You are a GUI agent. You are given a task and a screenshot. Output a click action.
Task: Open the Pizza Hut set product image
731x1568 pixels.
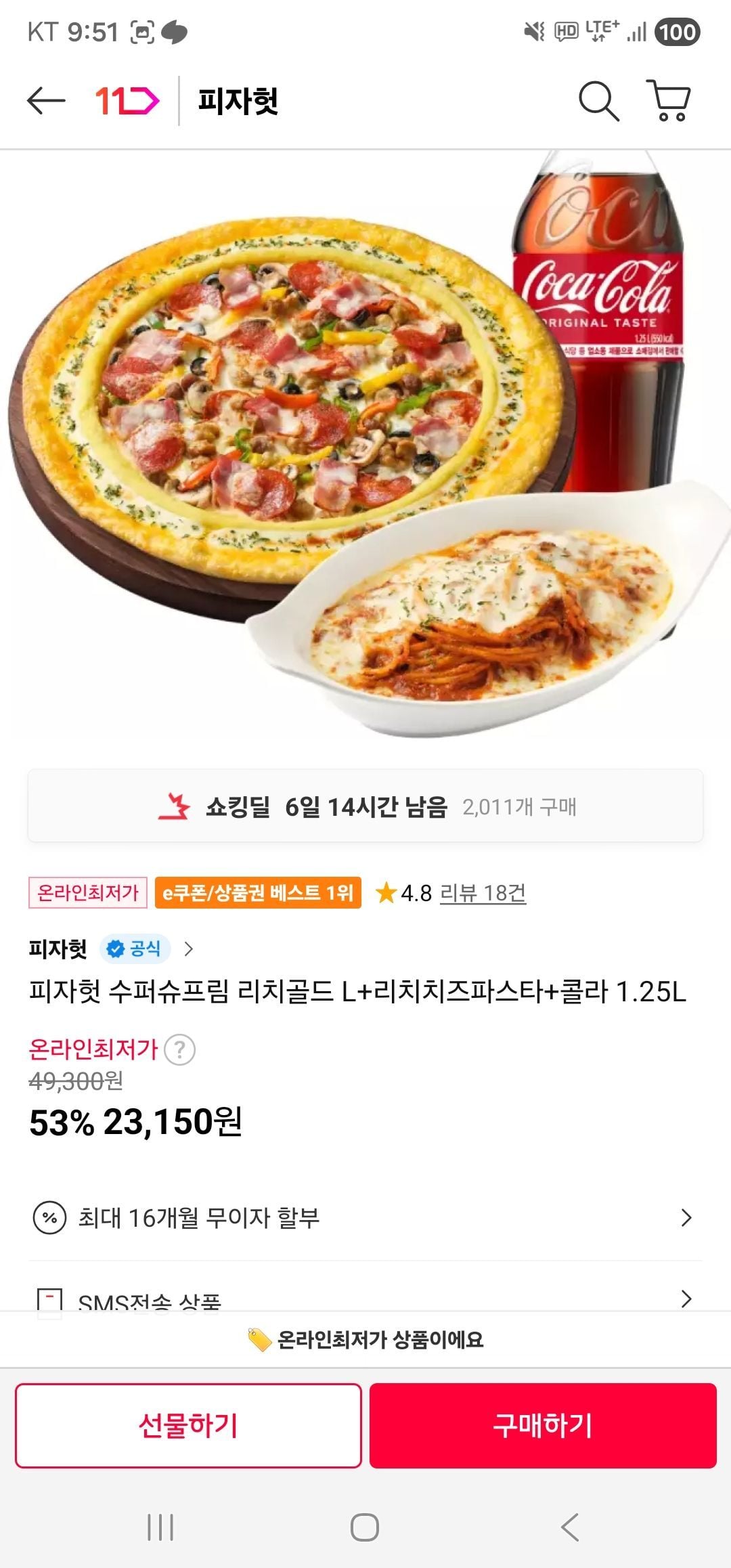click(x=365, y=447)
